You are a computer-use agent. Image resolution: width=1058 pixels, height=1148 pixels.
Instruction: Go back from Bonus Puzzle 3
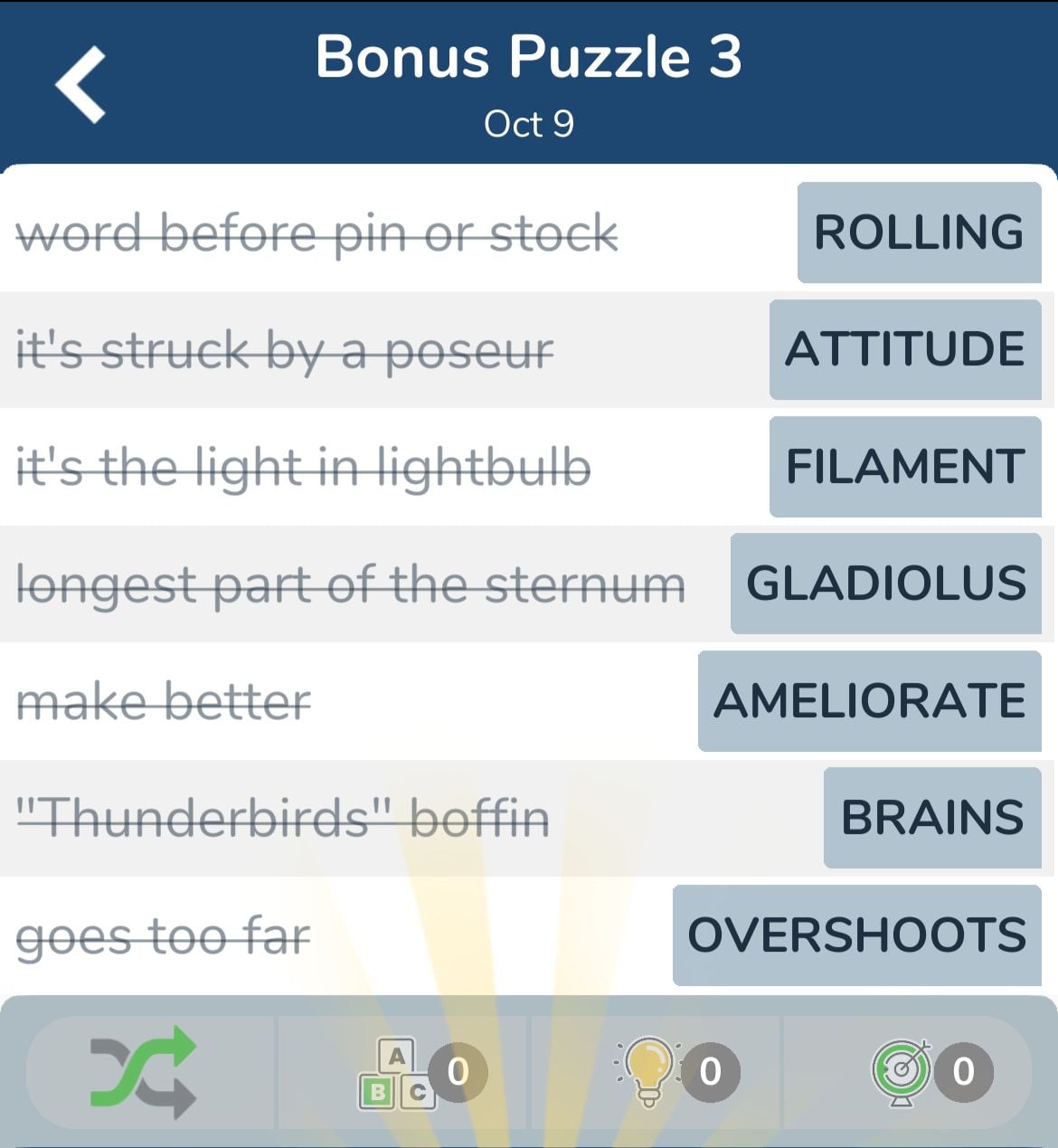[81, 84]
